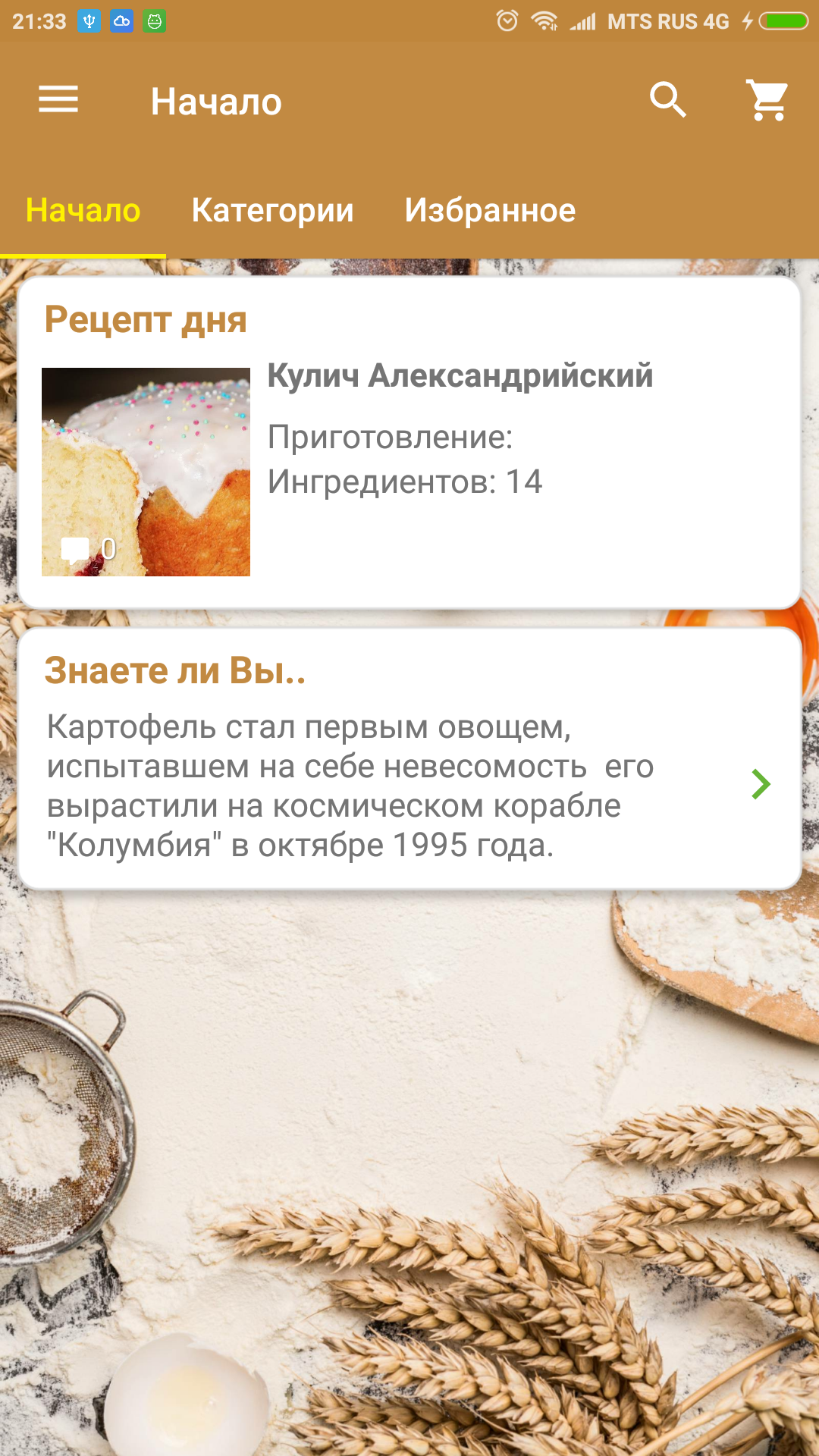
Task: Switch to the Избранное tab
Action: [x=490, y=211]
